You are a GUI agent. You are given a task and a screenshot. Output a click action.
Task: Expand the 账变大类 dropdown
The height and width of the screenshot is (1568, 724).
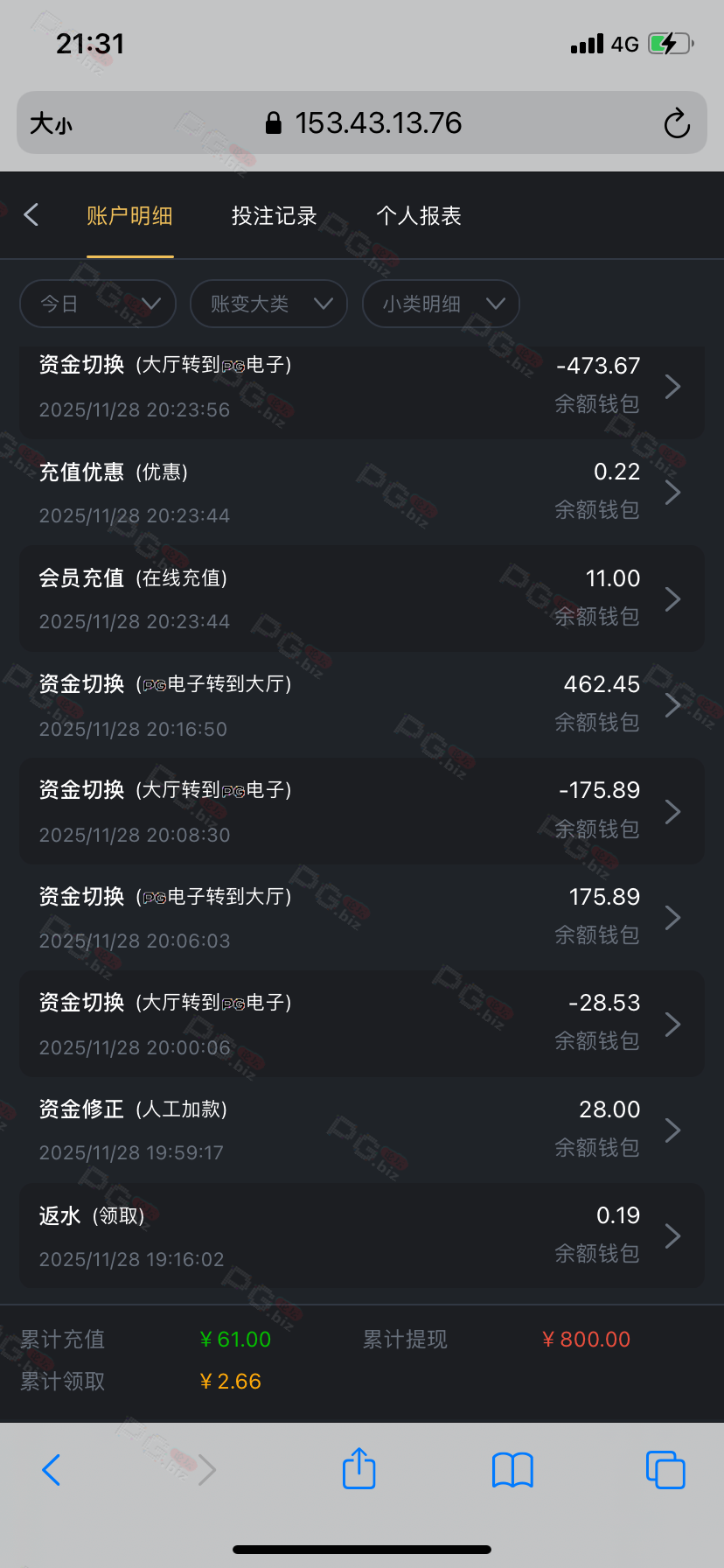click(268, 304)
